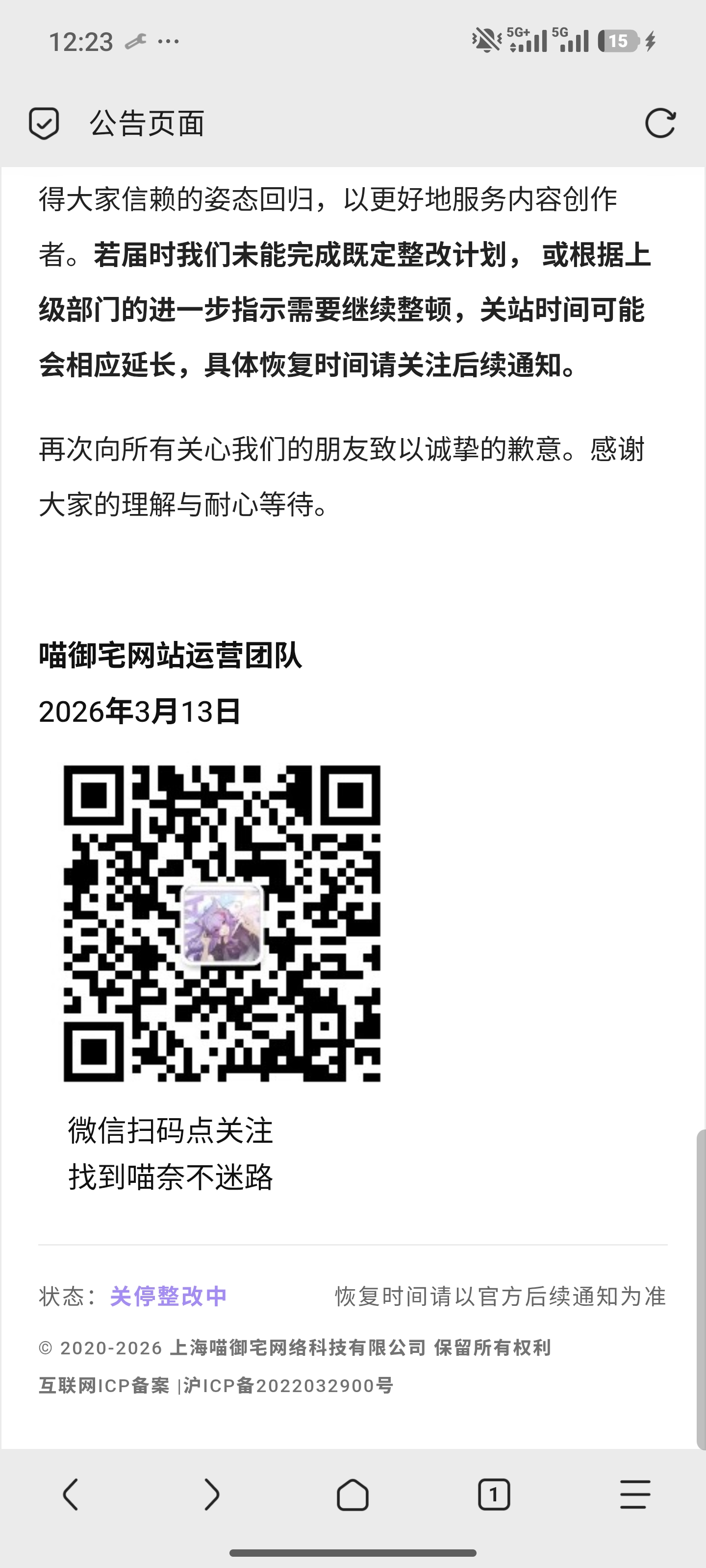Open the browser menu
706x1568 pixels.
[635, 1495]
